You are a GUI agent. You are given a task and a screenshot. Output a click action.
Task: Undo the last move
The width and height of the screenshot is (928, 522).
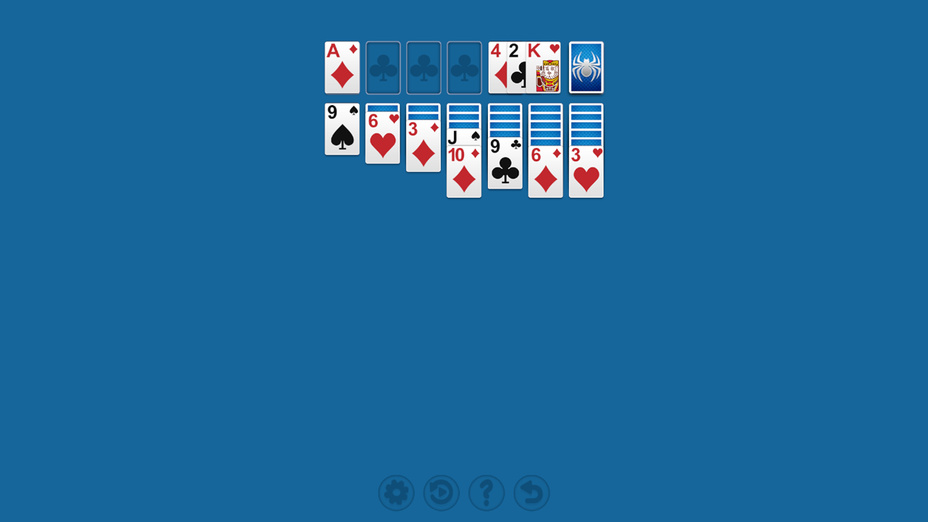pos(531,493)
